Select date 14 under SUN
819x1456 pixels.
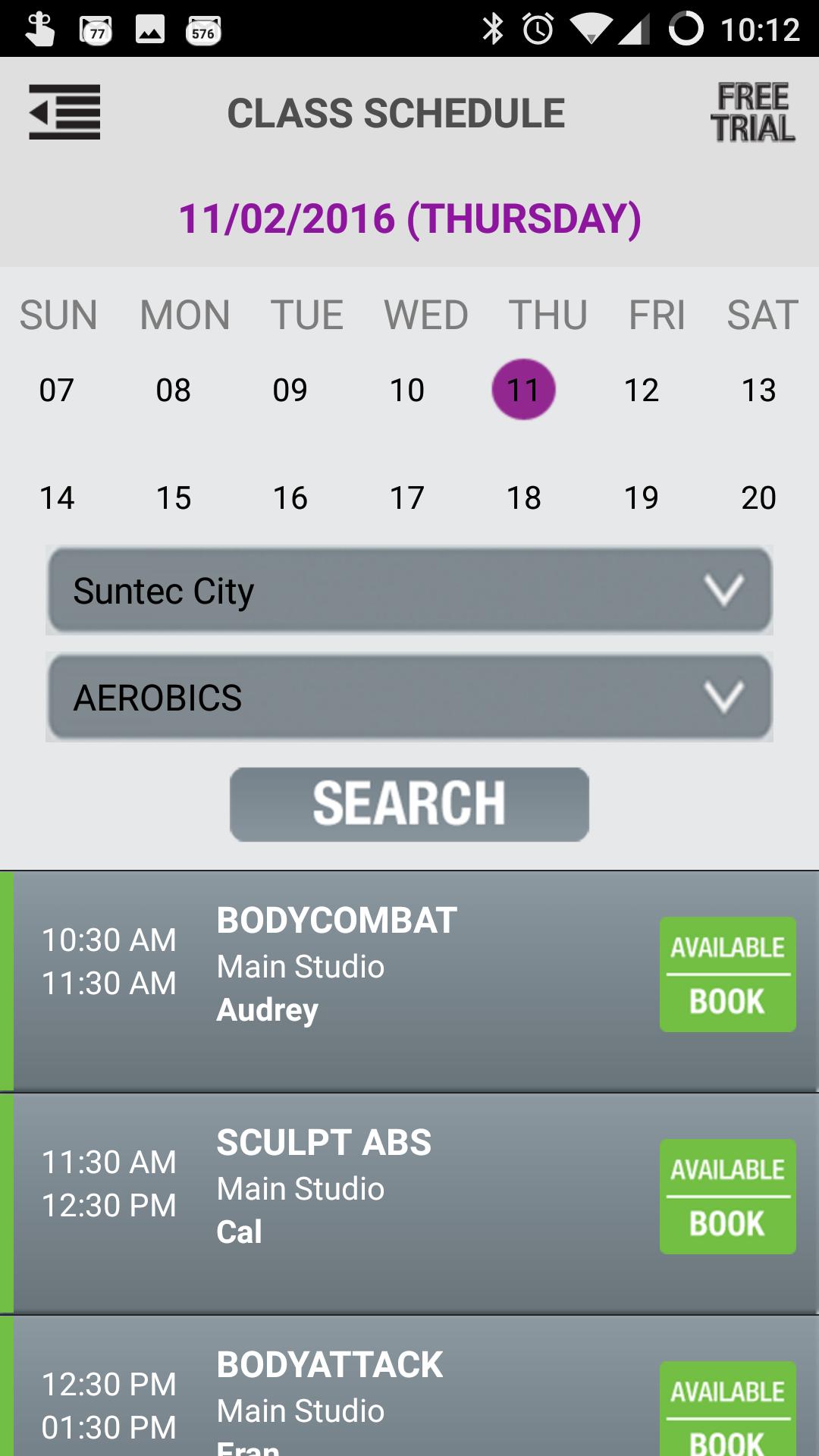55,498
